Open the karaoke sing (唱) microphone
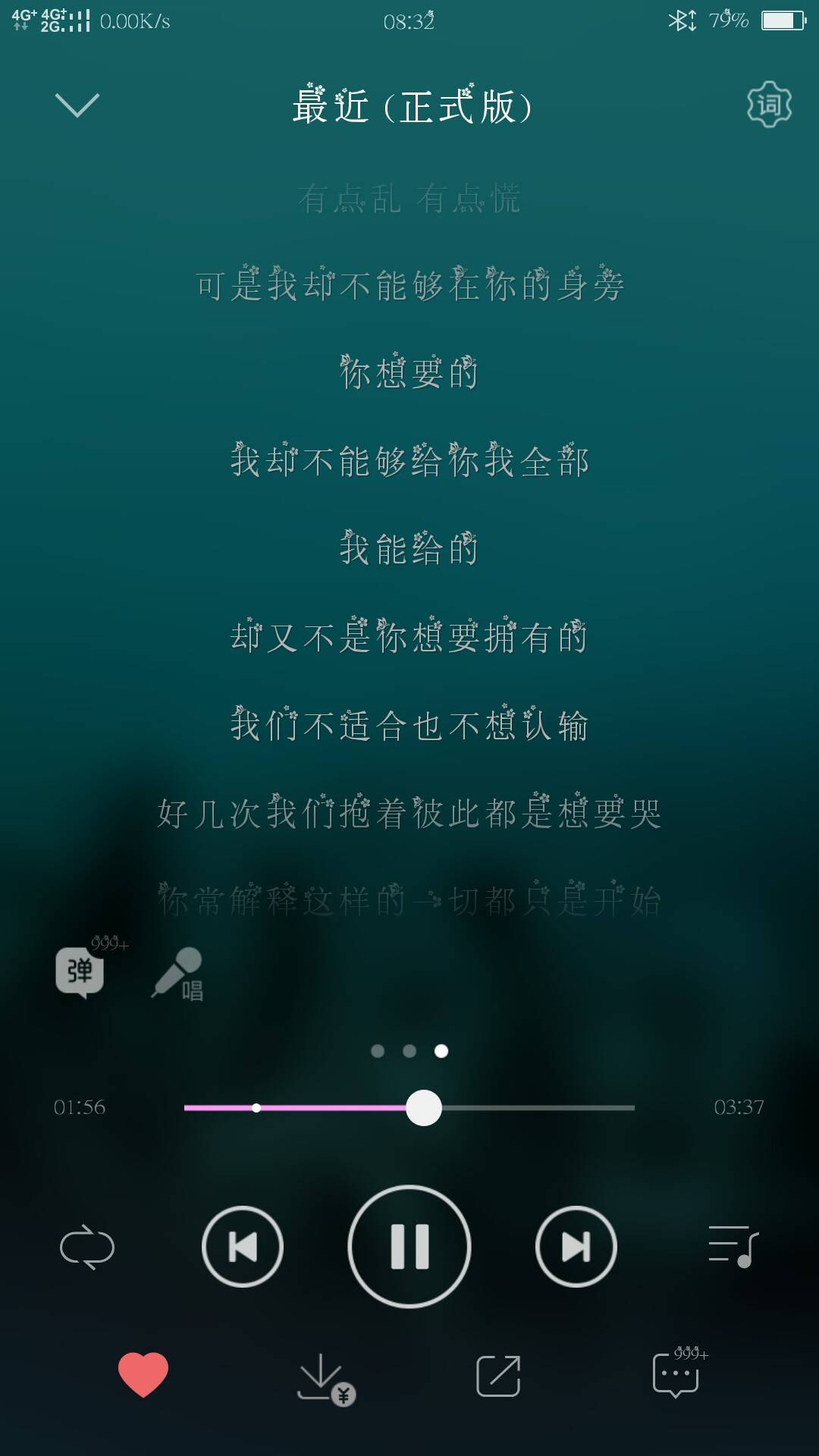The image size is (819, 1456). pos(178,974)
